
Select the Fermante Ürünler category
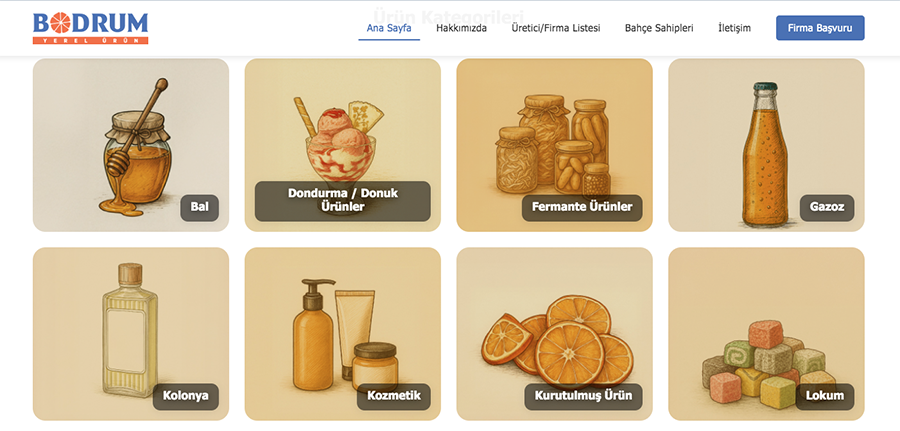554,145
